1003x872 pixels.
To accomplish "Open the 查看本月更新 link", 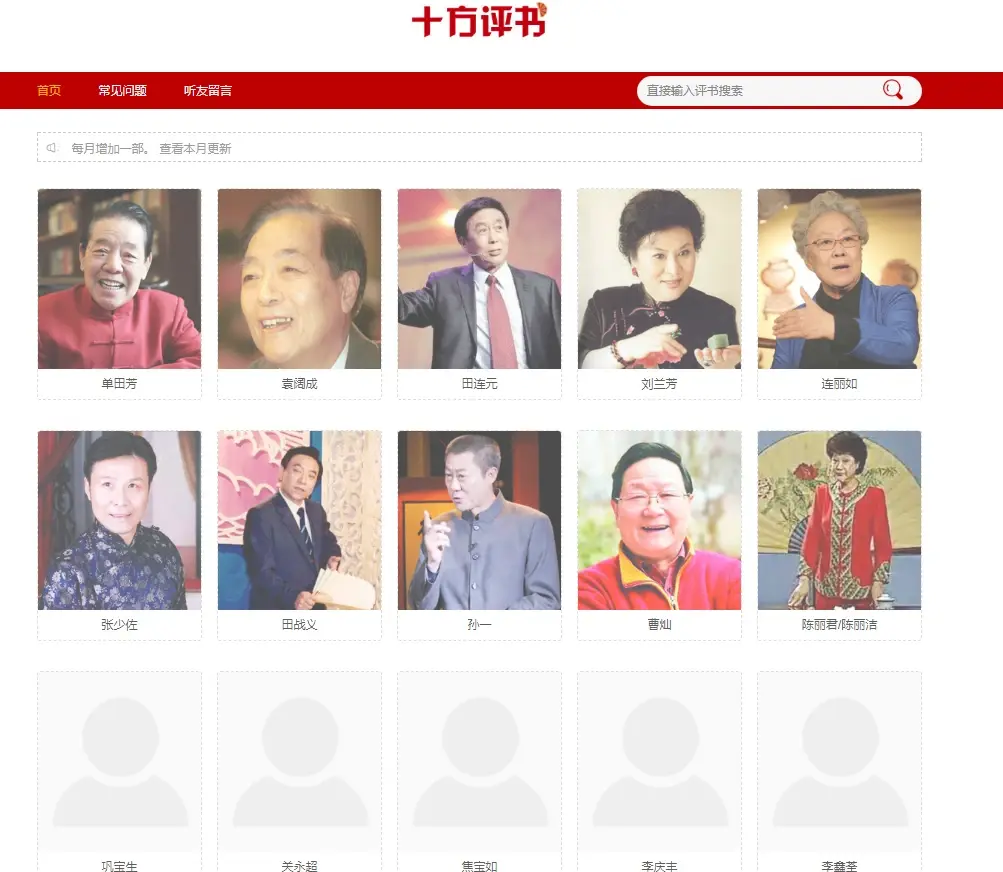I will 195,148.
